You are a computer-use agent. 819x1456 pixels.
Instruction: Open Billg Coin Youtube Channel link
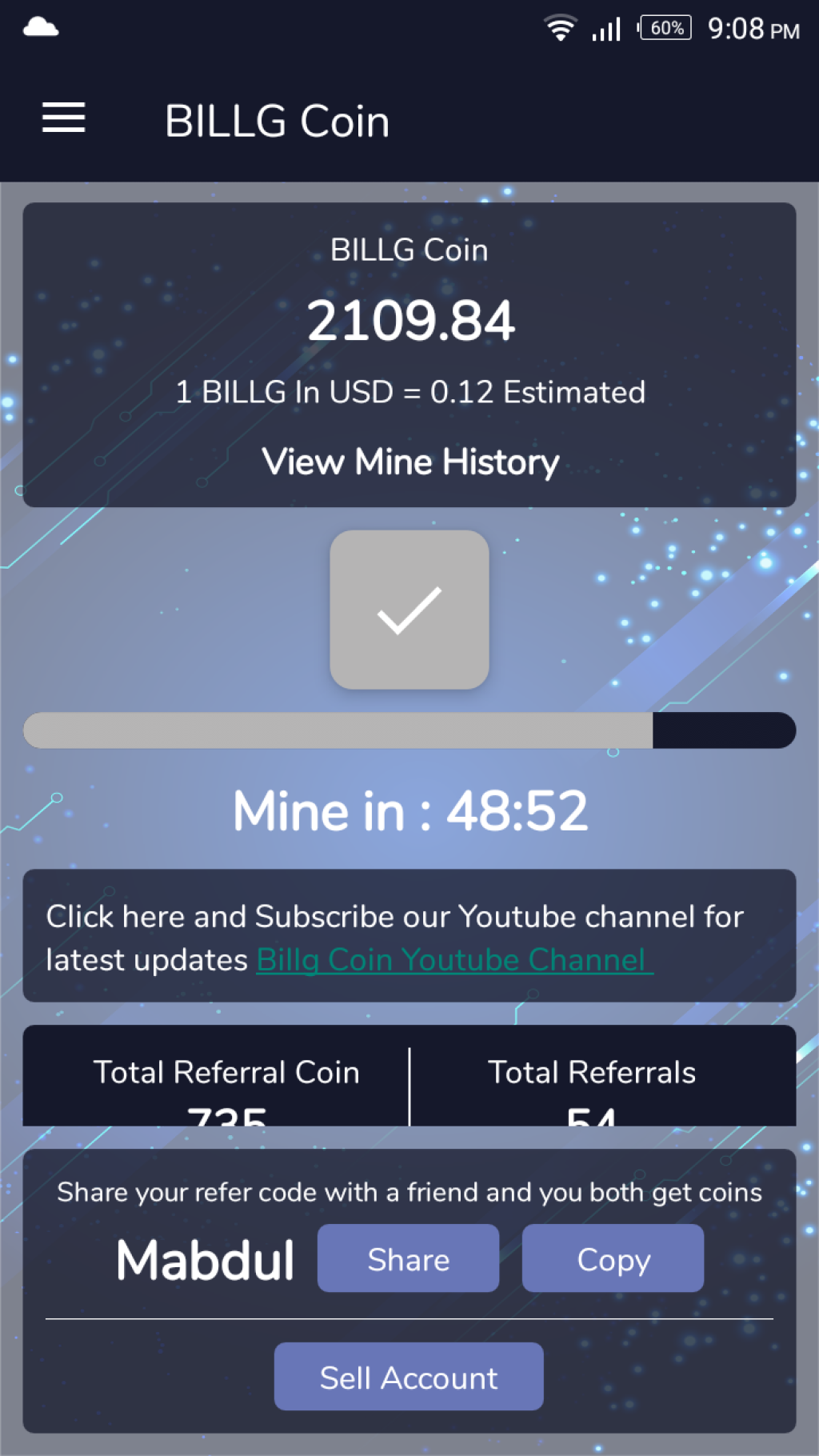(x=454, y=960)
